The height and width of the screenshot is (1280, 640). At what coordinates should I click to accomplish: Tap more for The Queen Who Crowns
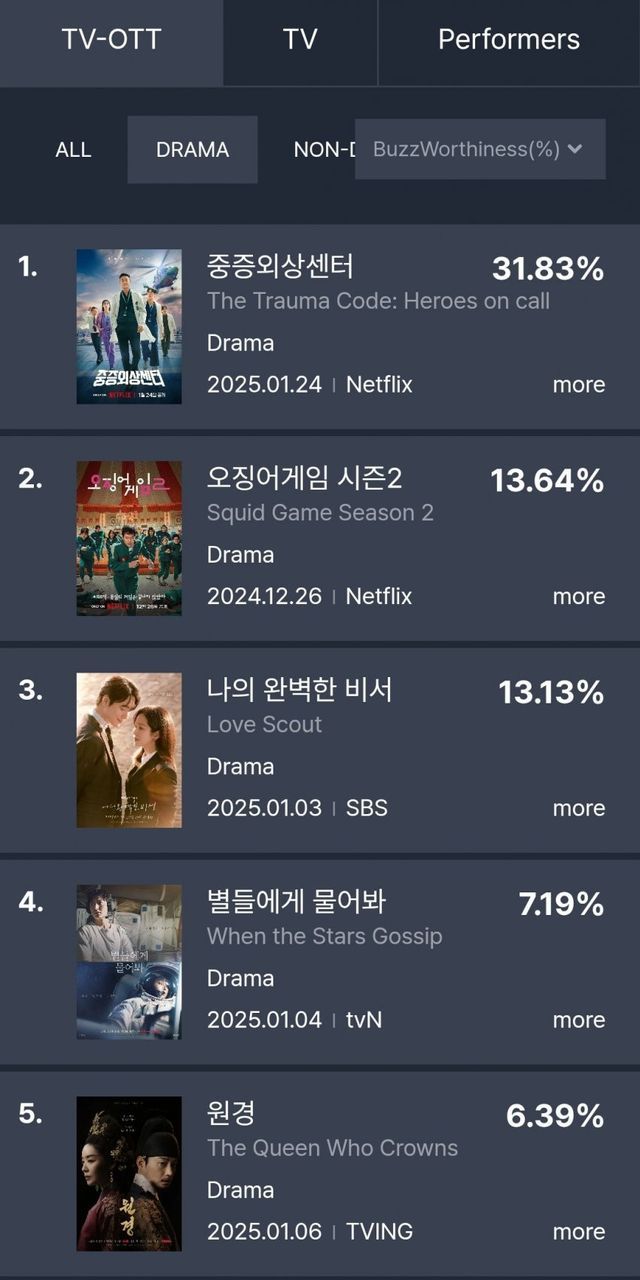[x=578, y=1233]
